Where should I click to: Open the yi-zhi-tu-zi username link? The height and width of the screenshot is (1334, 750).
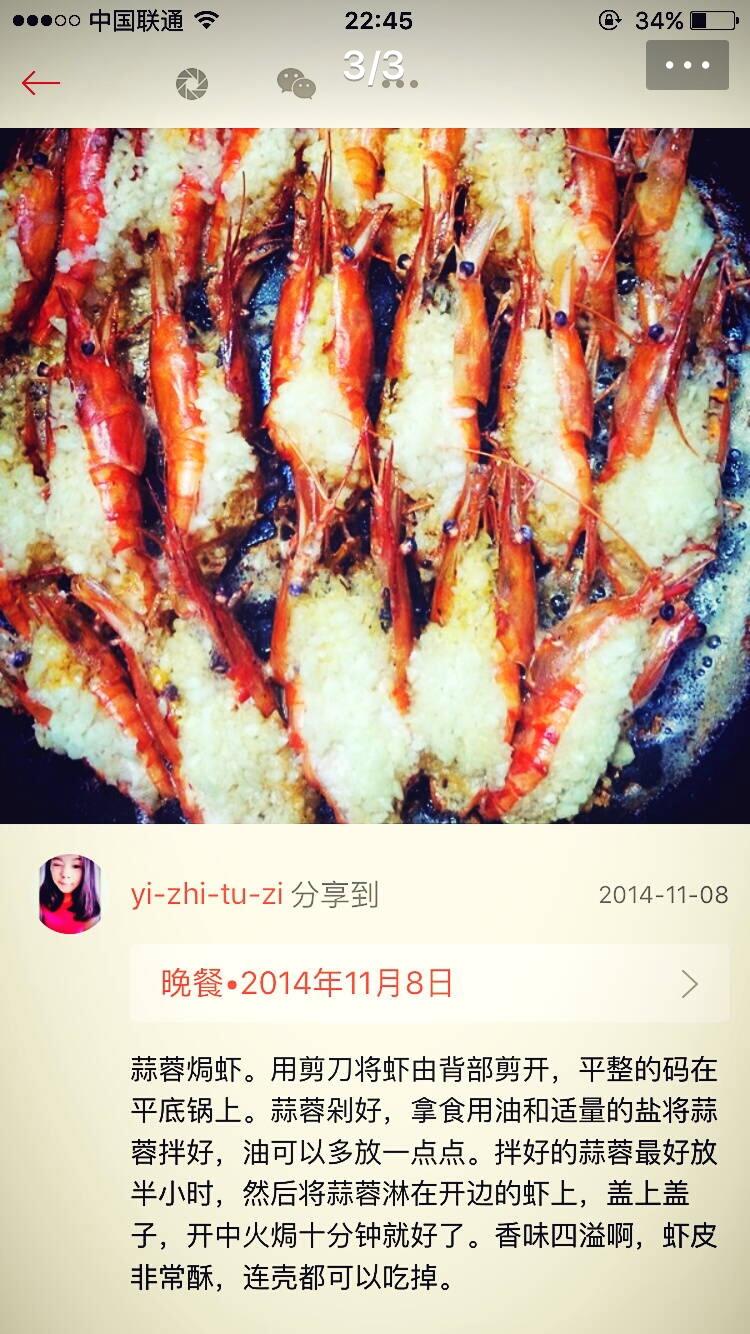(206, 894)
